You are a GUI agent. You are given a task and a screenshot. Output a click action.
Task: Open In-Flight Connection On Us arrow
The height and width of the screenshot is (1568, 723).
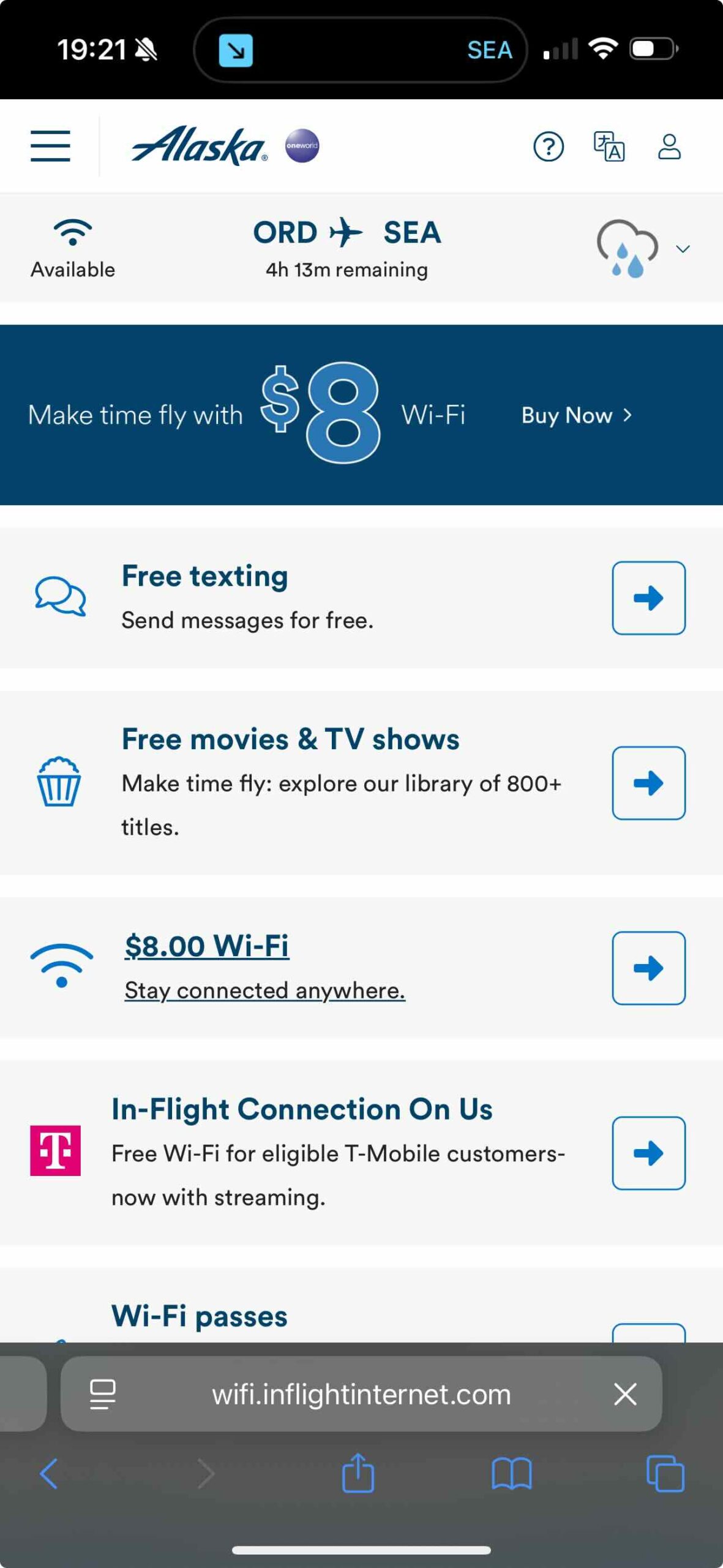point(648,1153)
